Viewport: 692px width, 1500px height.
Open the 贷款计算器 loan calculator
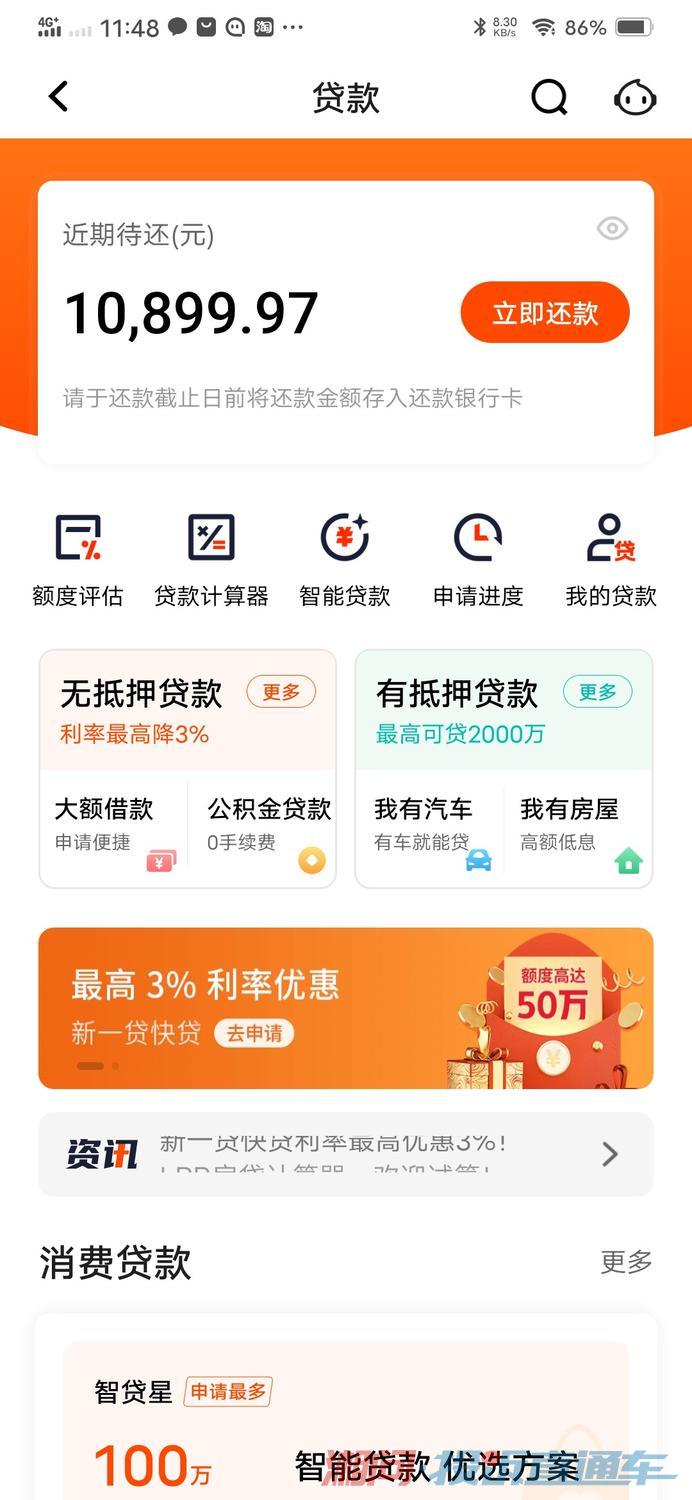(211, 560)
